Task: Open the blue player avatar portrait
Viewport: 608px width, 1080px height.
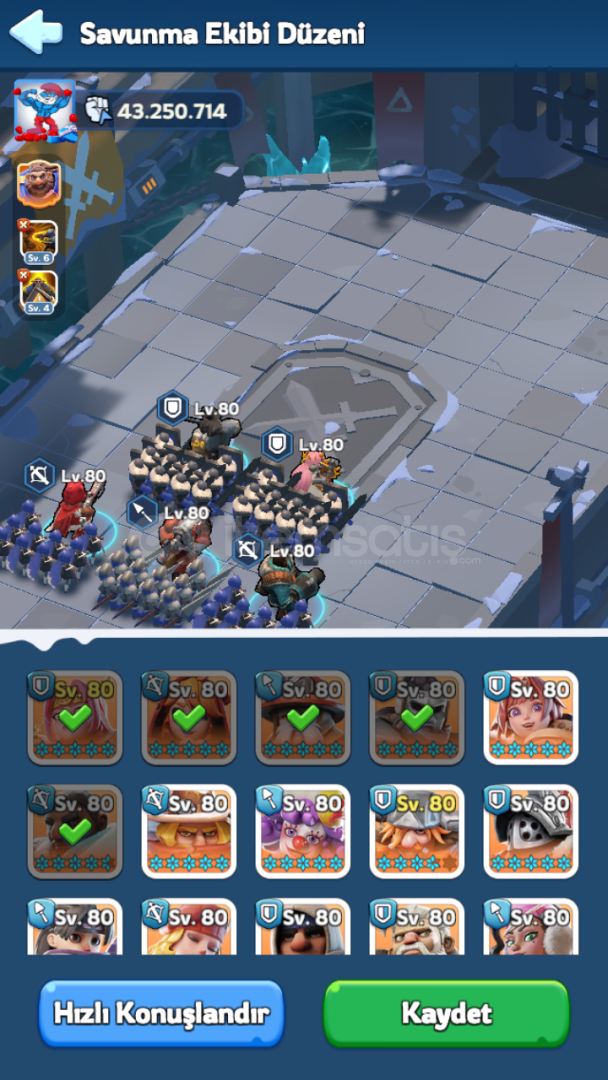Action: (x=44, y=111)
